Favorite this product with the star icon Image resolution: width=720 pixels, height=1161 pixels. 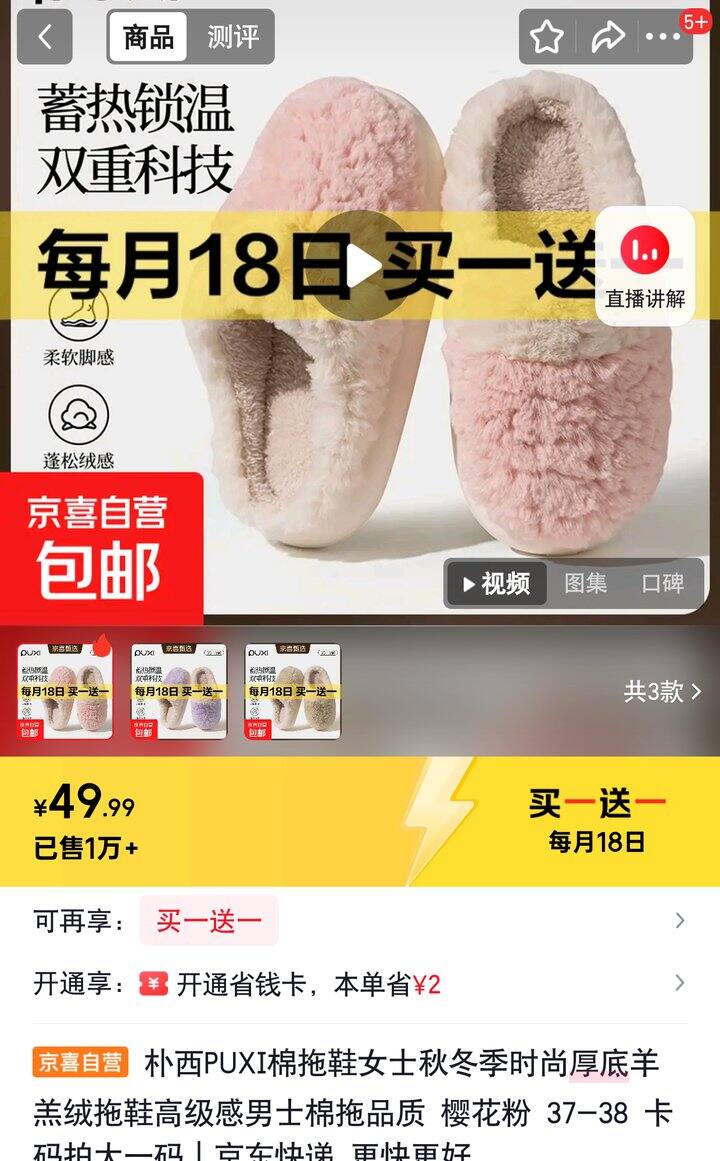(x=547, y=38)
